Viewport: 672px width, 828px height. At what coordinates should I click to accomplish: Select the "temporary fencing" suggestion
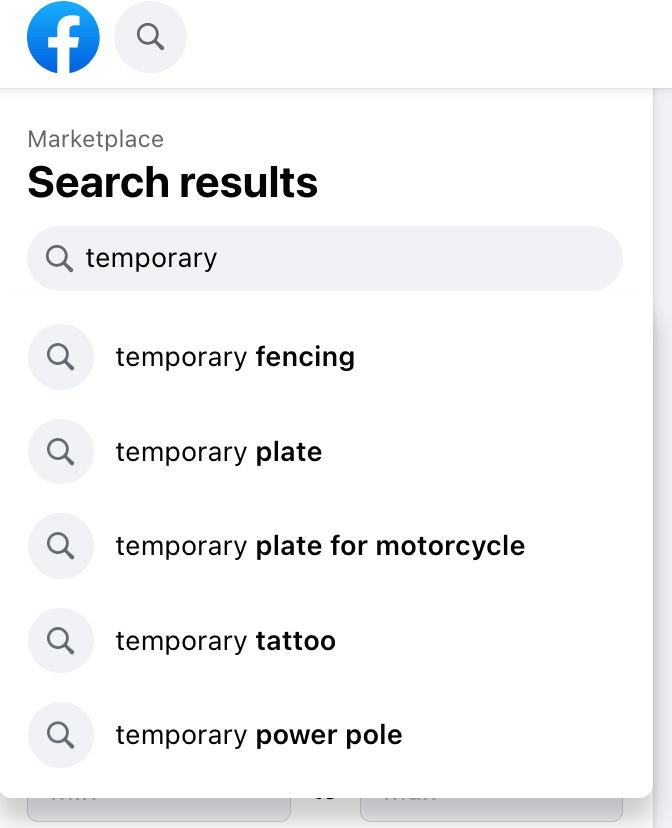point(235,357)
